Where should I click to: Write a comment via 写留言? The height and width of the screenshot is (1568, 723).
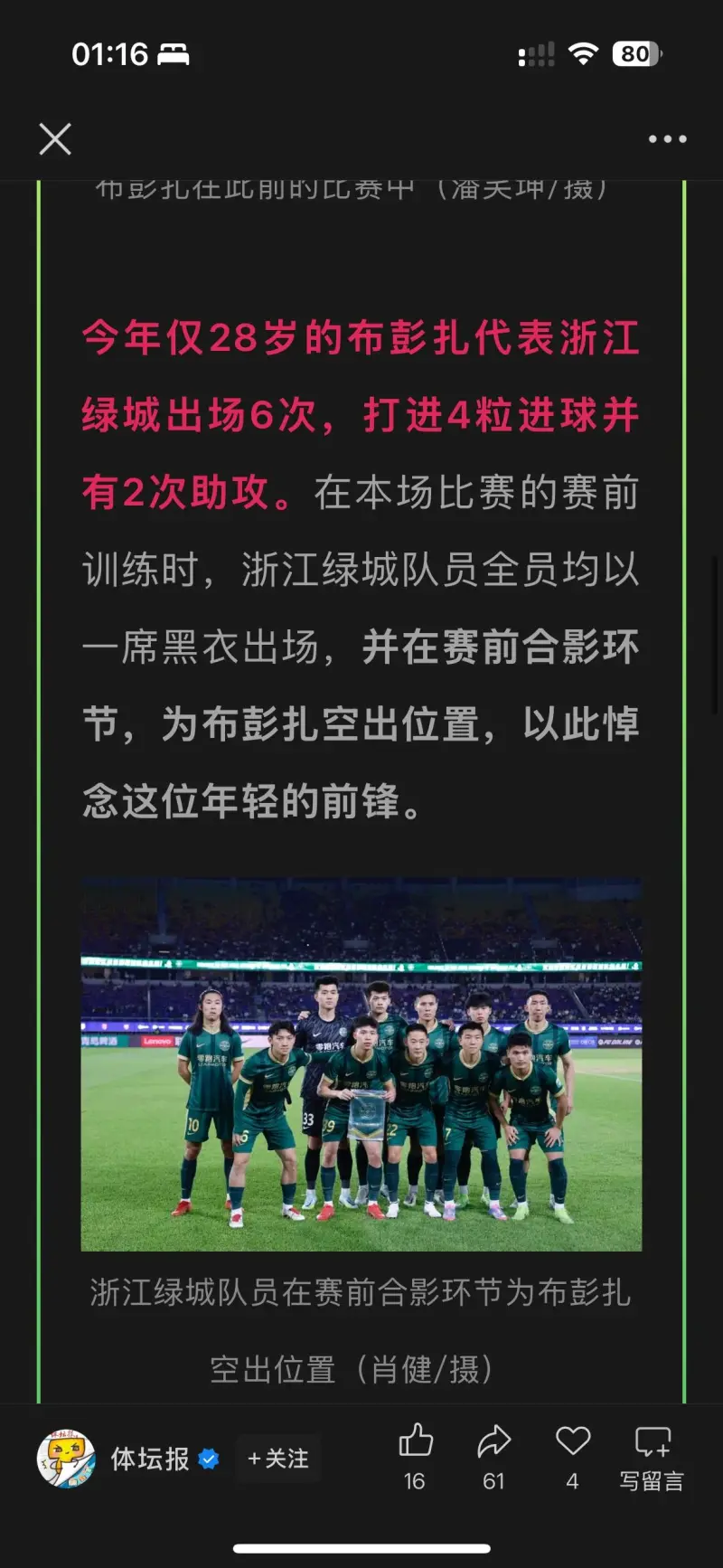pos(652,1456)
